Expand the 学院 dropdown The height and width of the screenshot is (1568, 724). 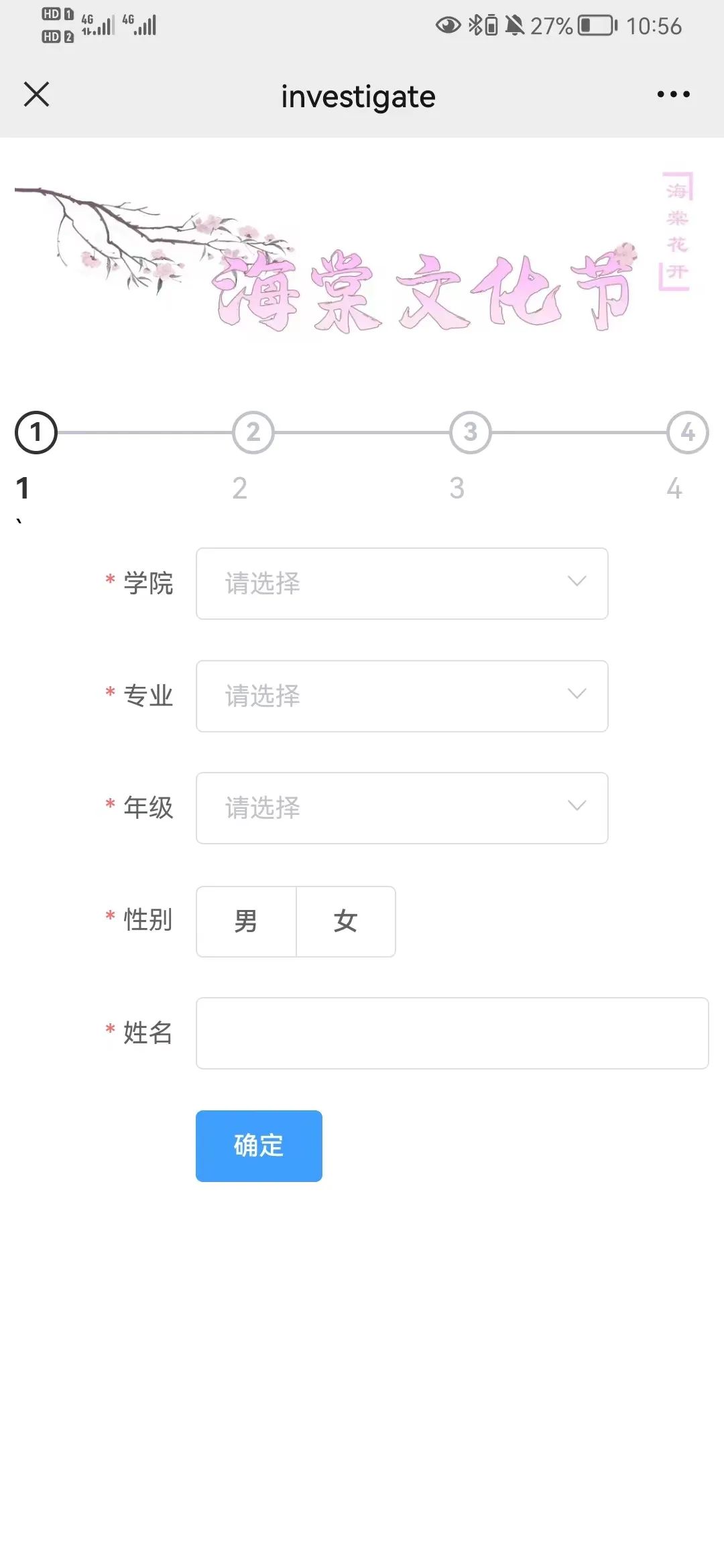click(402, 583)
